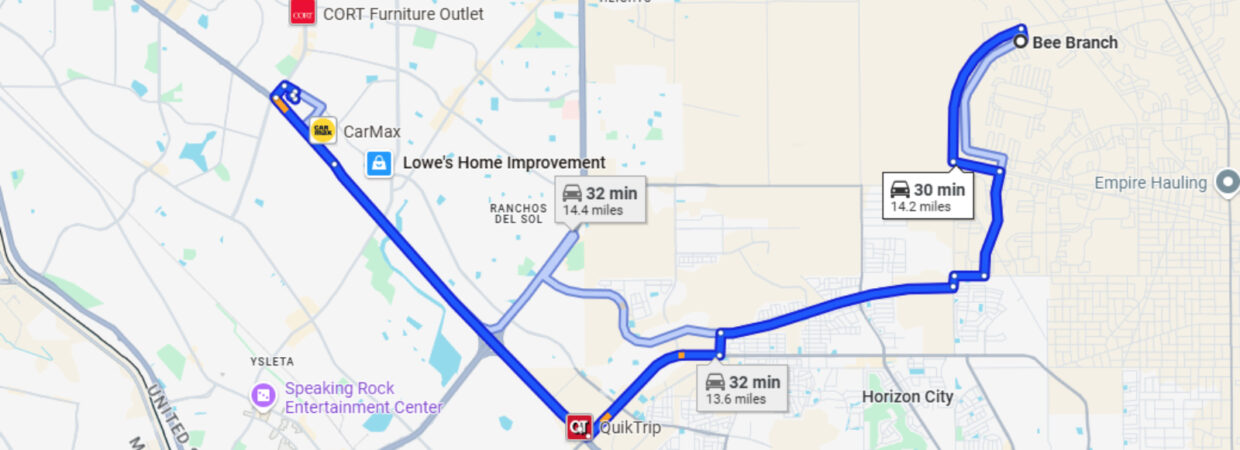Select the 30 min 14.2 miles route
Image resolution: width=1240 pixels, height=450 pixels.
[928, 196]
